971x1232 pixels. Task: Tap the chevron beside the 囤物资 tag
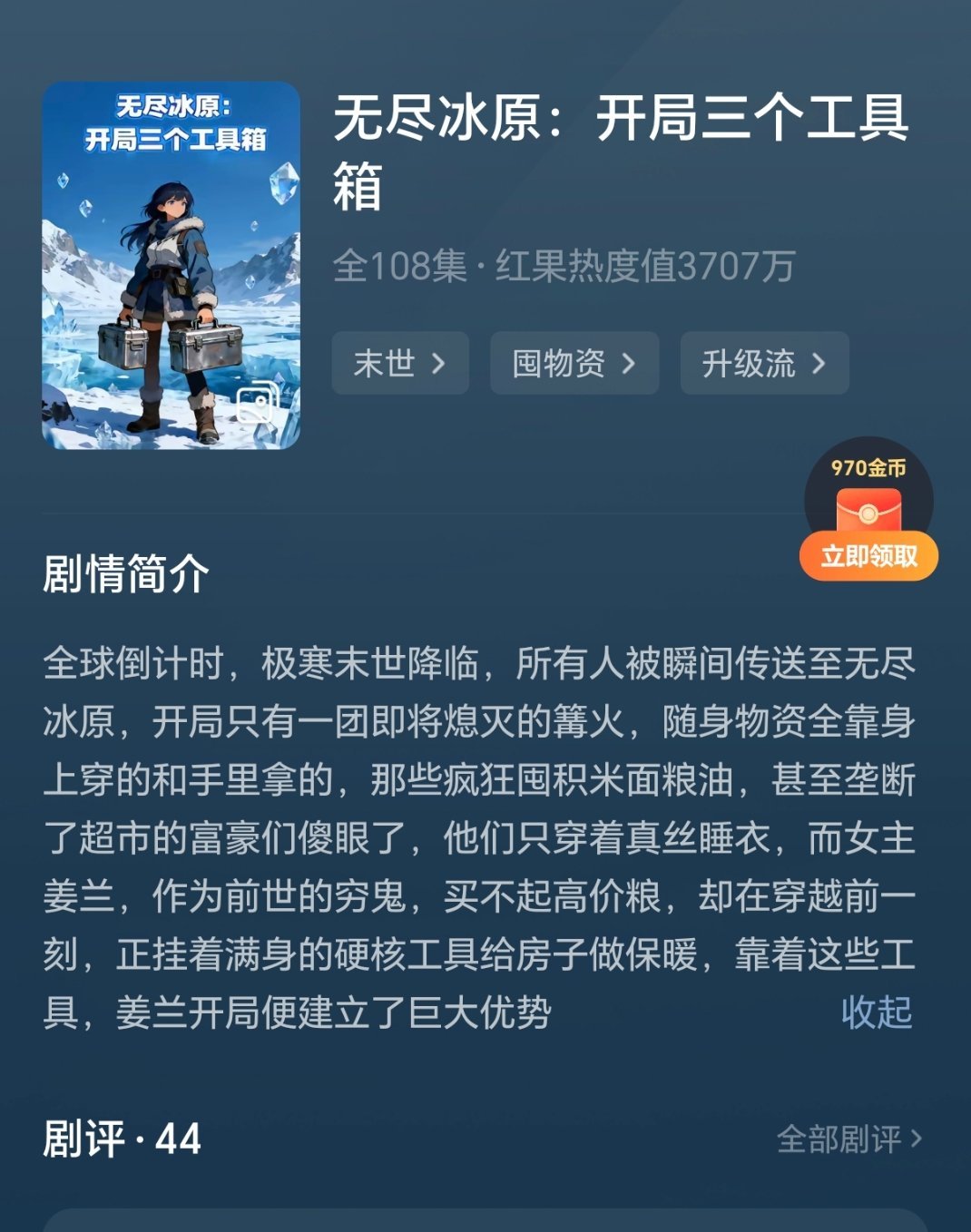point(631,363)
